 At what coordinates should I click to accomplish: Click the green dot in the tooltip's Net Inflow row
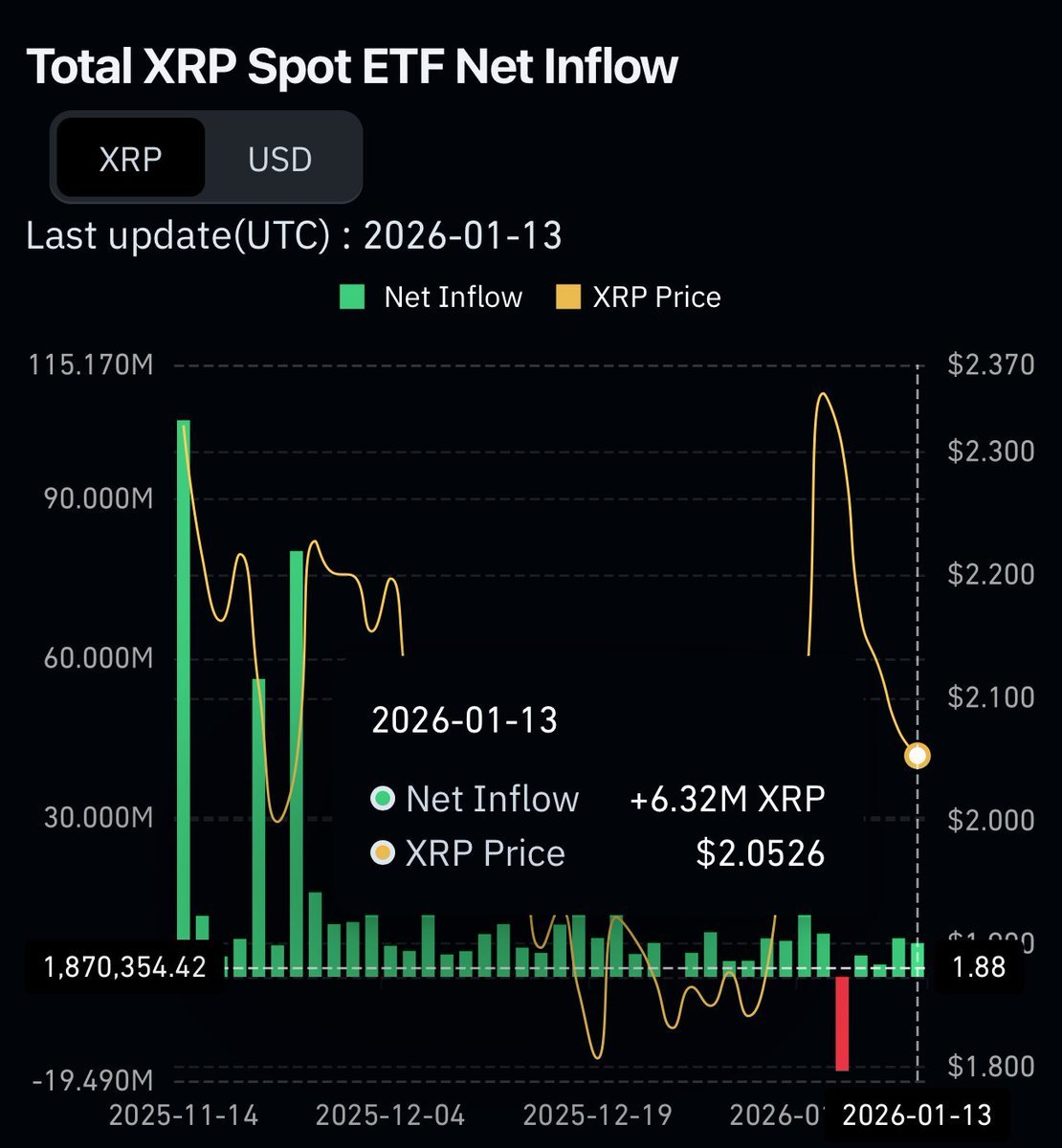pyautogui.click(x=383, y=798)
